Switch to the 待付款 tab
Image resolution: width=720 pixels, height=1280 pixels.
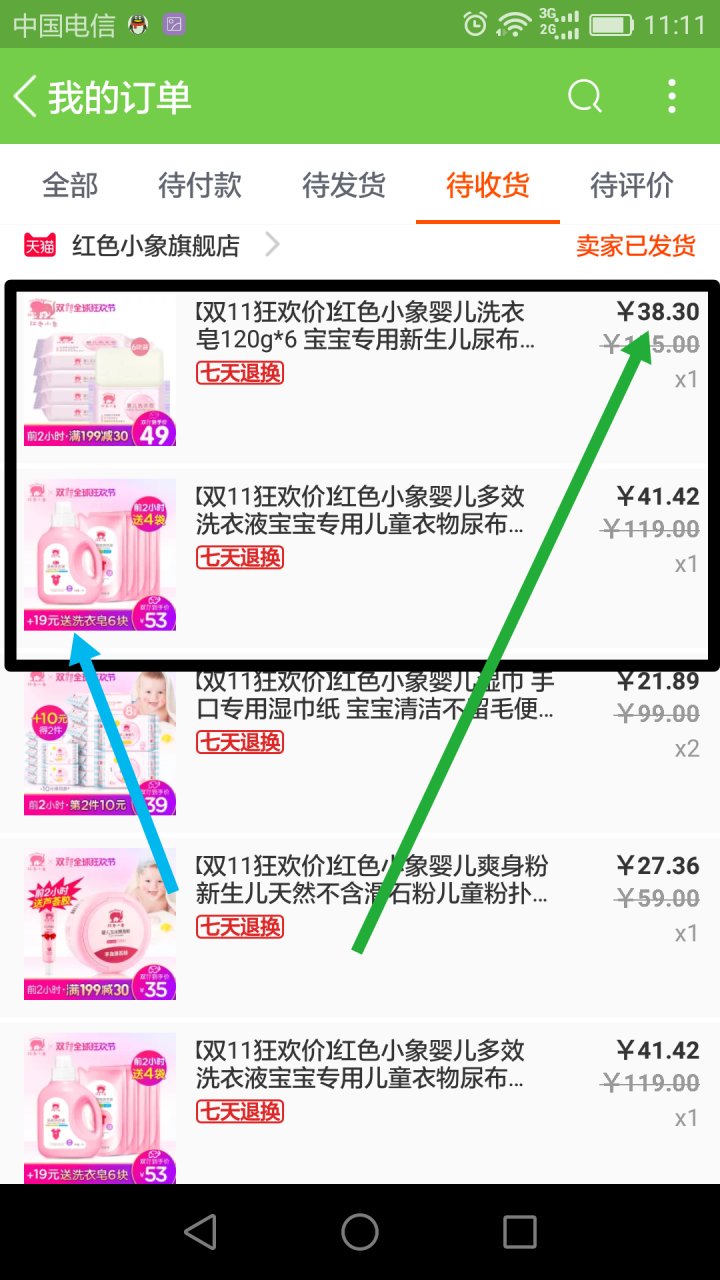click(200, 185)
